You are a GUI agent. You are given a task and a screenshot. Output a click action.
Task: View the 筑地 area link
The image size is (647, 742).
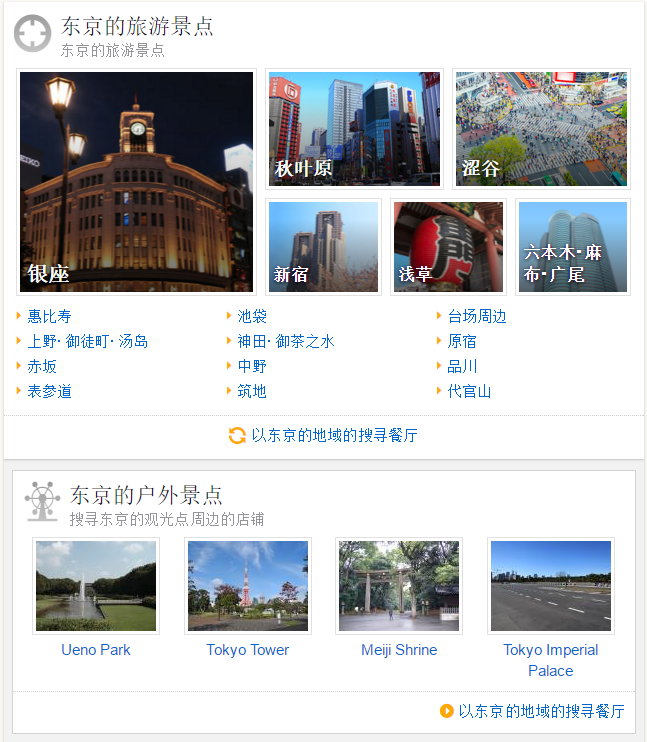(252, 391)
